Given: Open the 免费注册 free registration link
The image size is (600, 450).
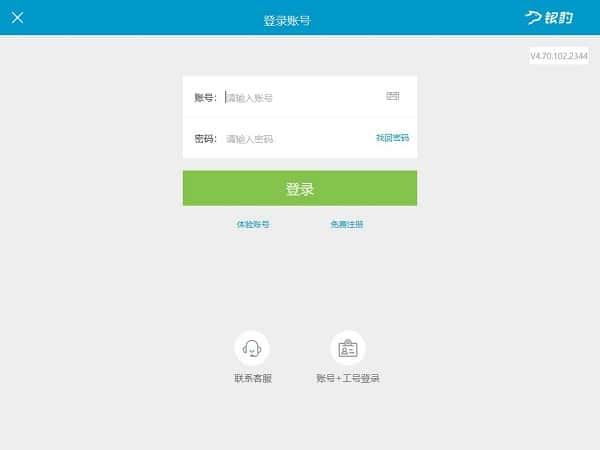Looking at the screenshot, I should (x=347, y=224).
